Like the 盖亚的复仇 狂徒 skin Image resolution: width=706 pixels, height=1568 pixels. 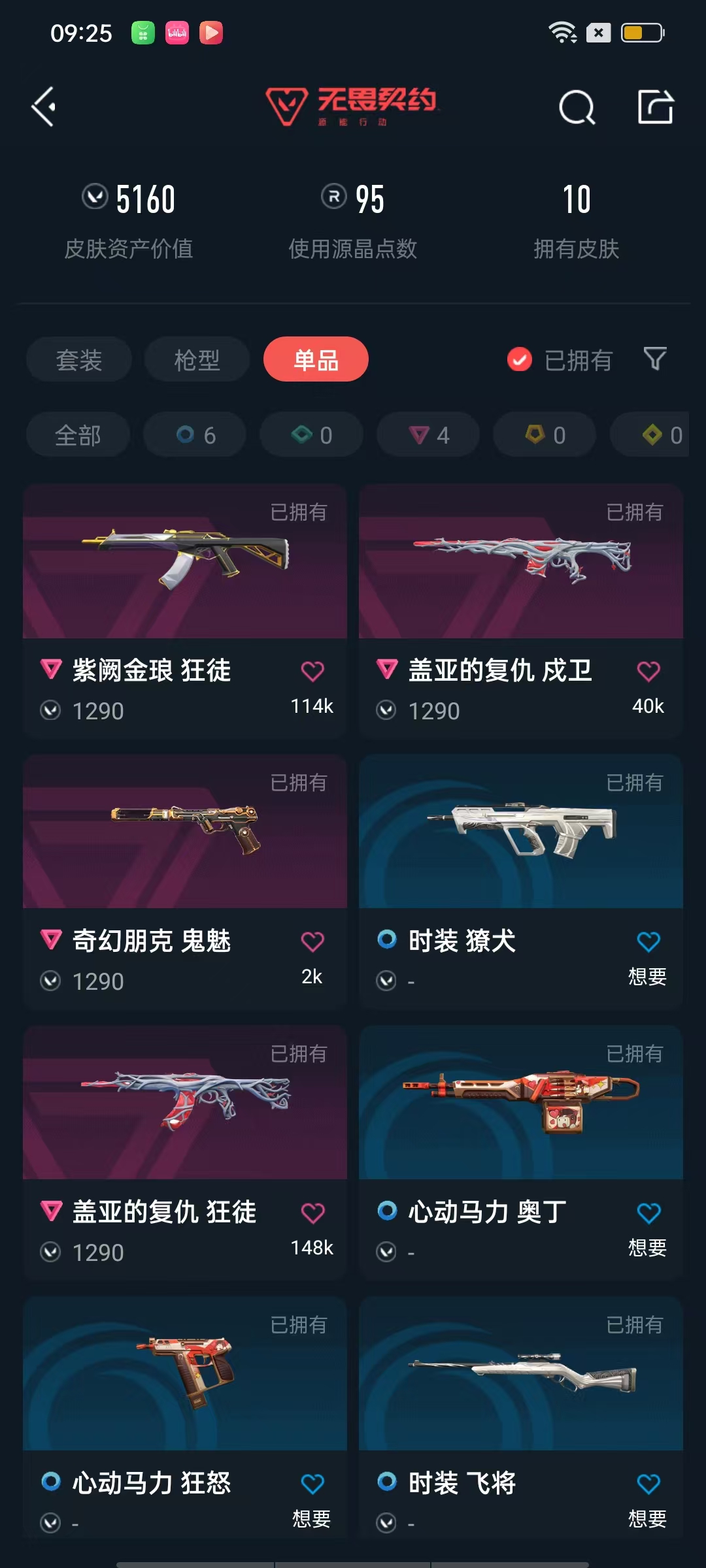tap(312, 1213)
